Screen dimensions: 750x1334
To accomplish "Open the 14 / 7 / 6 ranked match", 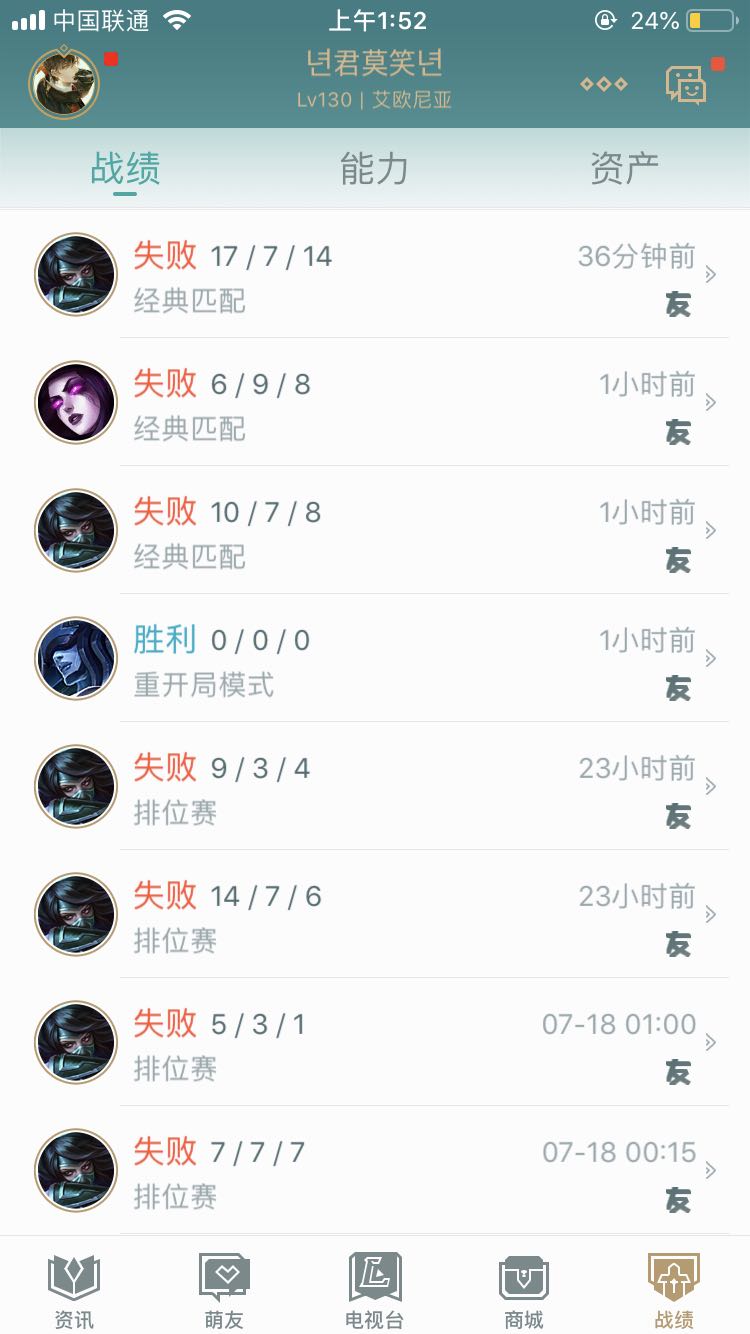I will tap(375, 914).
